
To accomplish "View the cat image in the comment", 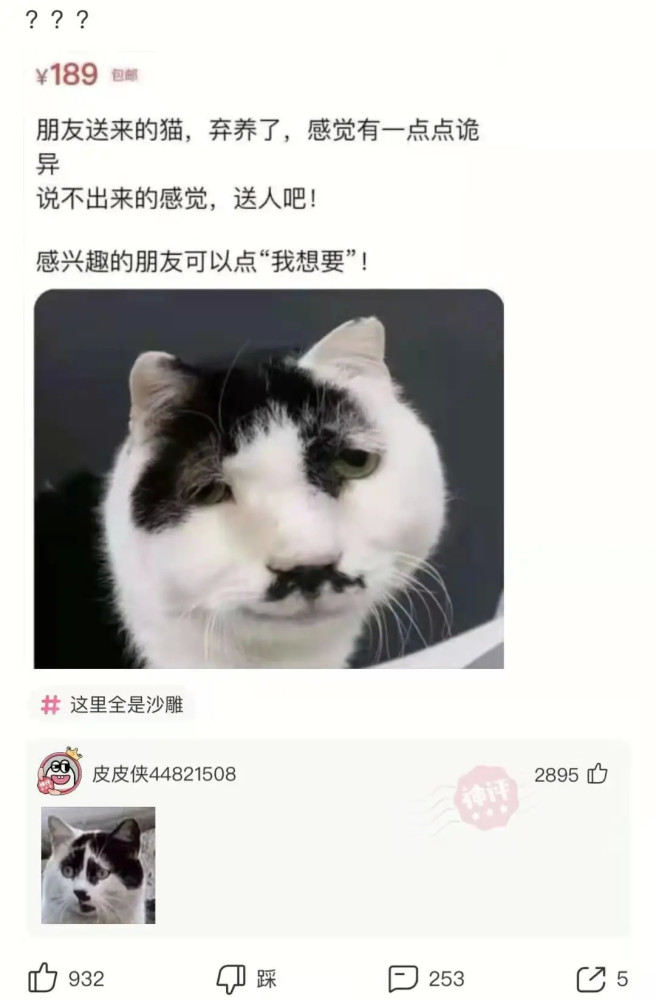I will pos(98,865).
